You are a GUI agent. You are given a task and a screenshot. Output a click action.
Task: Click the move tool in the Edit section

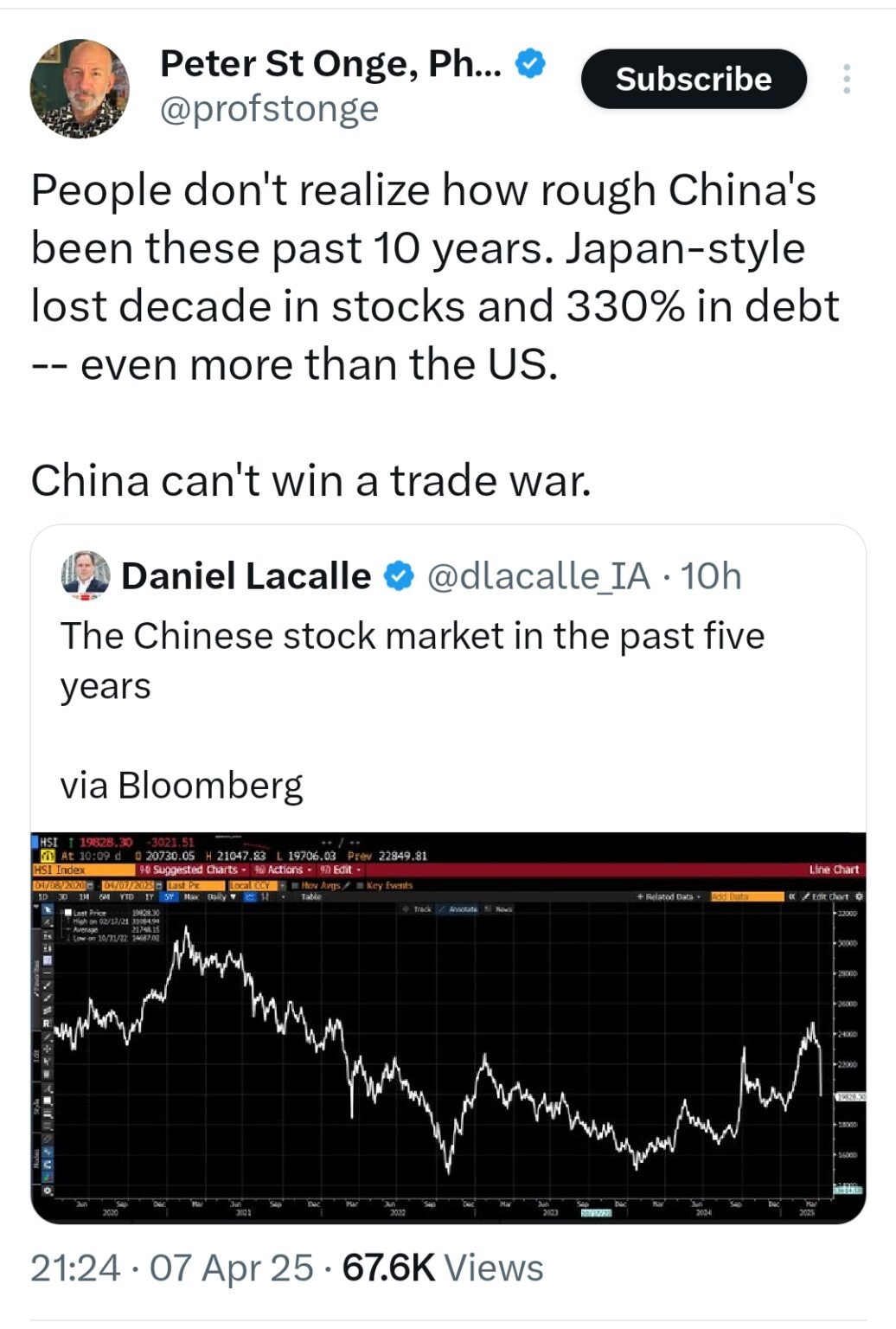click(47, 1050)
